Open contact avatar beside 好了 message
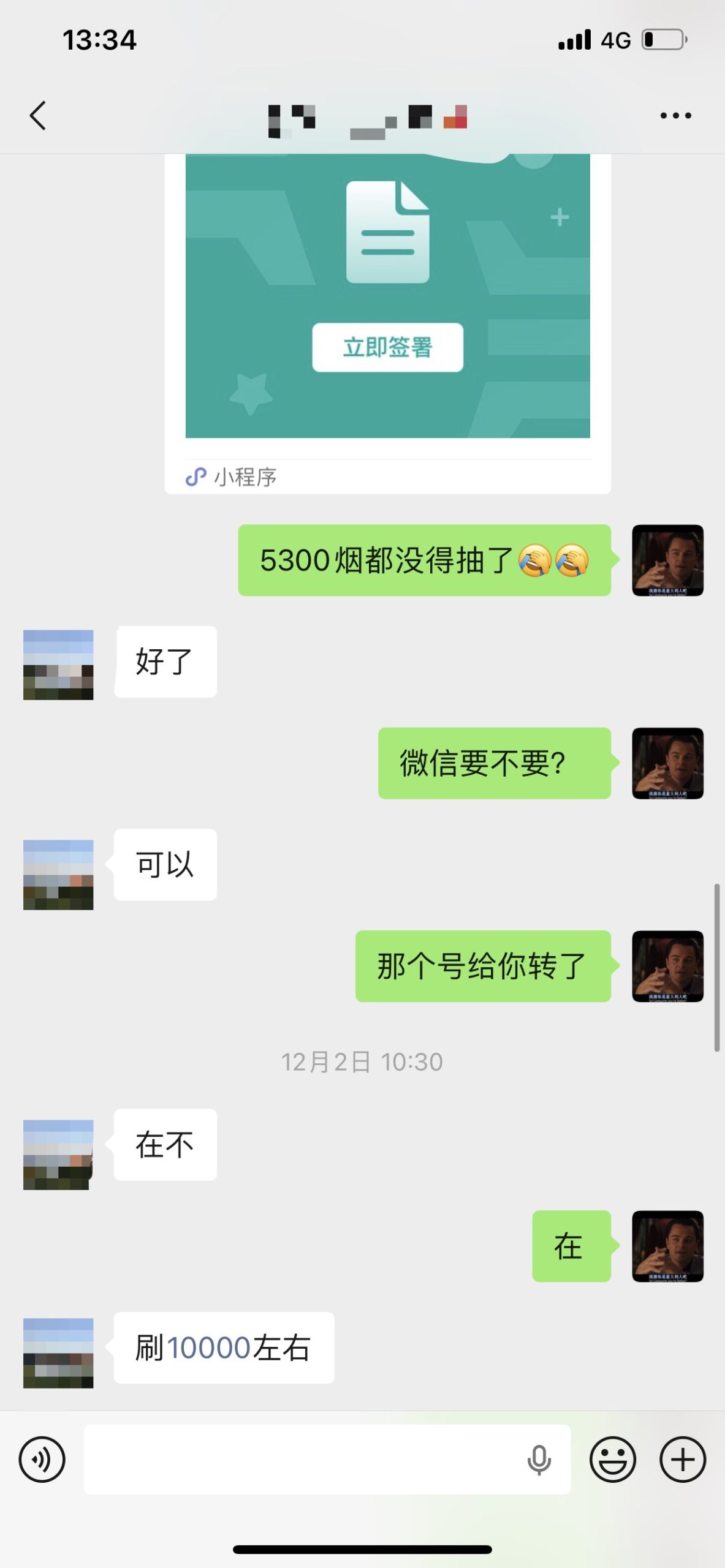The height and width of the screenshot is (1568, 725). point(58,664)
